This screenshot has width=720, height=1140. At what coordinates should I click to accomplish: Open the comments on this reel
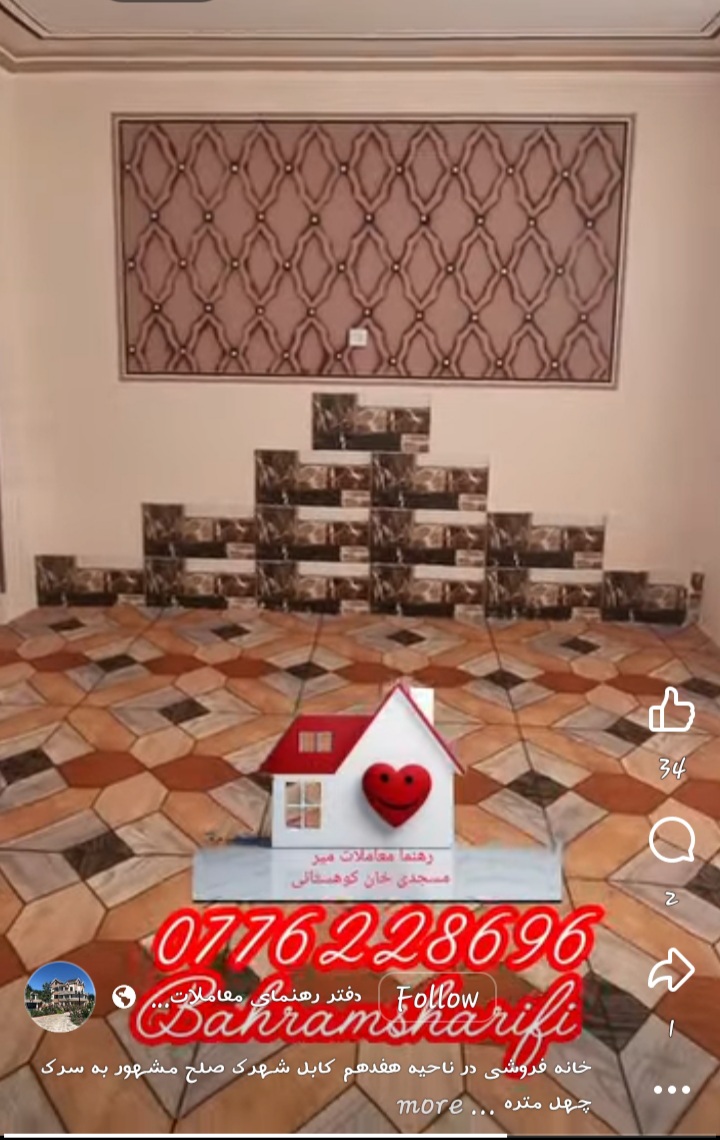(671, 843)
